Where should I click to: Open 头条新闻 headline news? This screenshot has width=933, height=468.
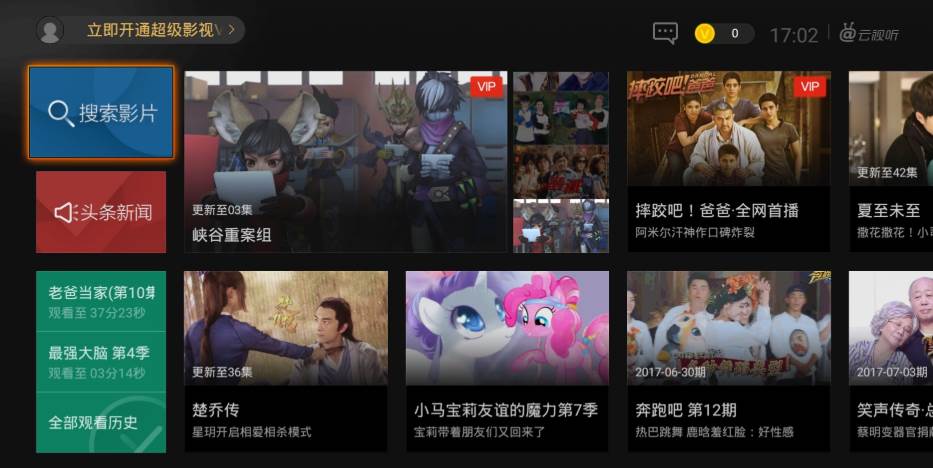(101, 212)
